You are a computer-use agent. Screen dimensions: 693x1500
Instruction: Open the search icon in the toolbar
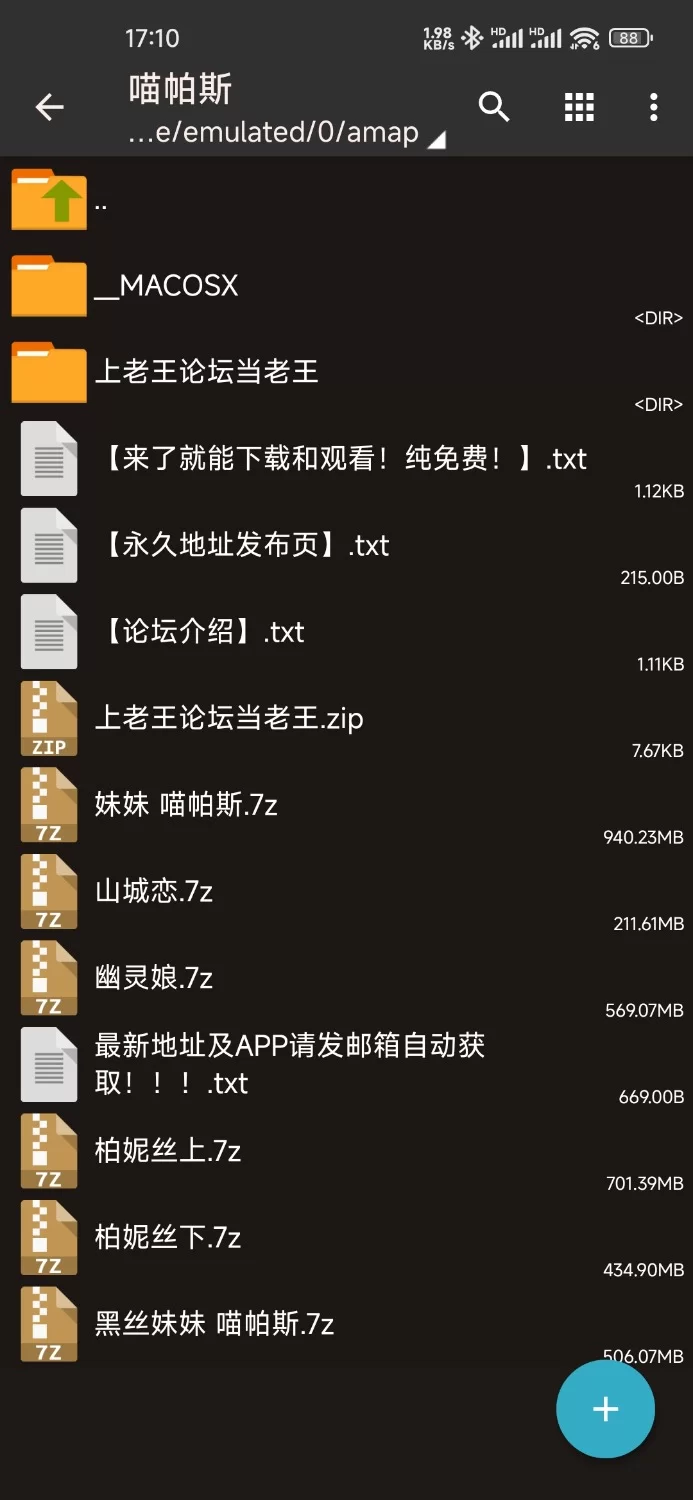[494, 106]
